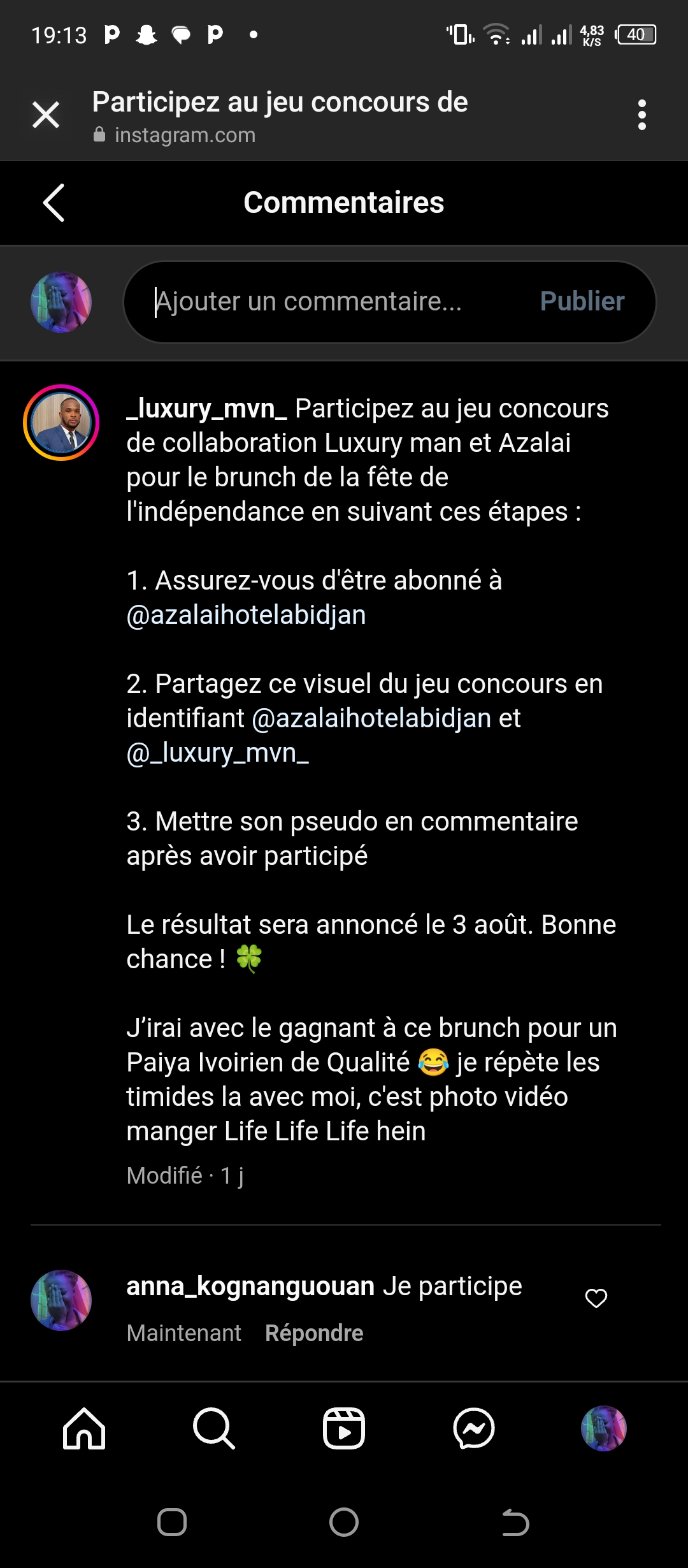The height and width of the screenshot is (1568, 688).
Task: Switch to the Reels tab
Action: (344, 1428)
